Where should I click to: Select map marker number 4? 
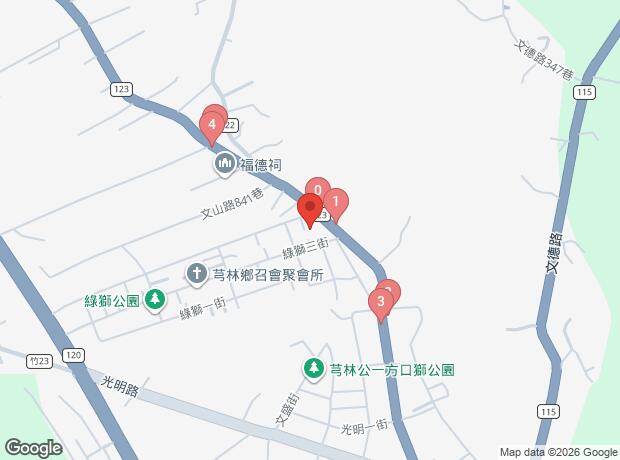211,127
